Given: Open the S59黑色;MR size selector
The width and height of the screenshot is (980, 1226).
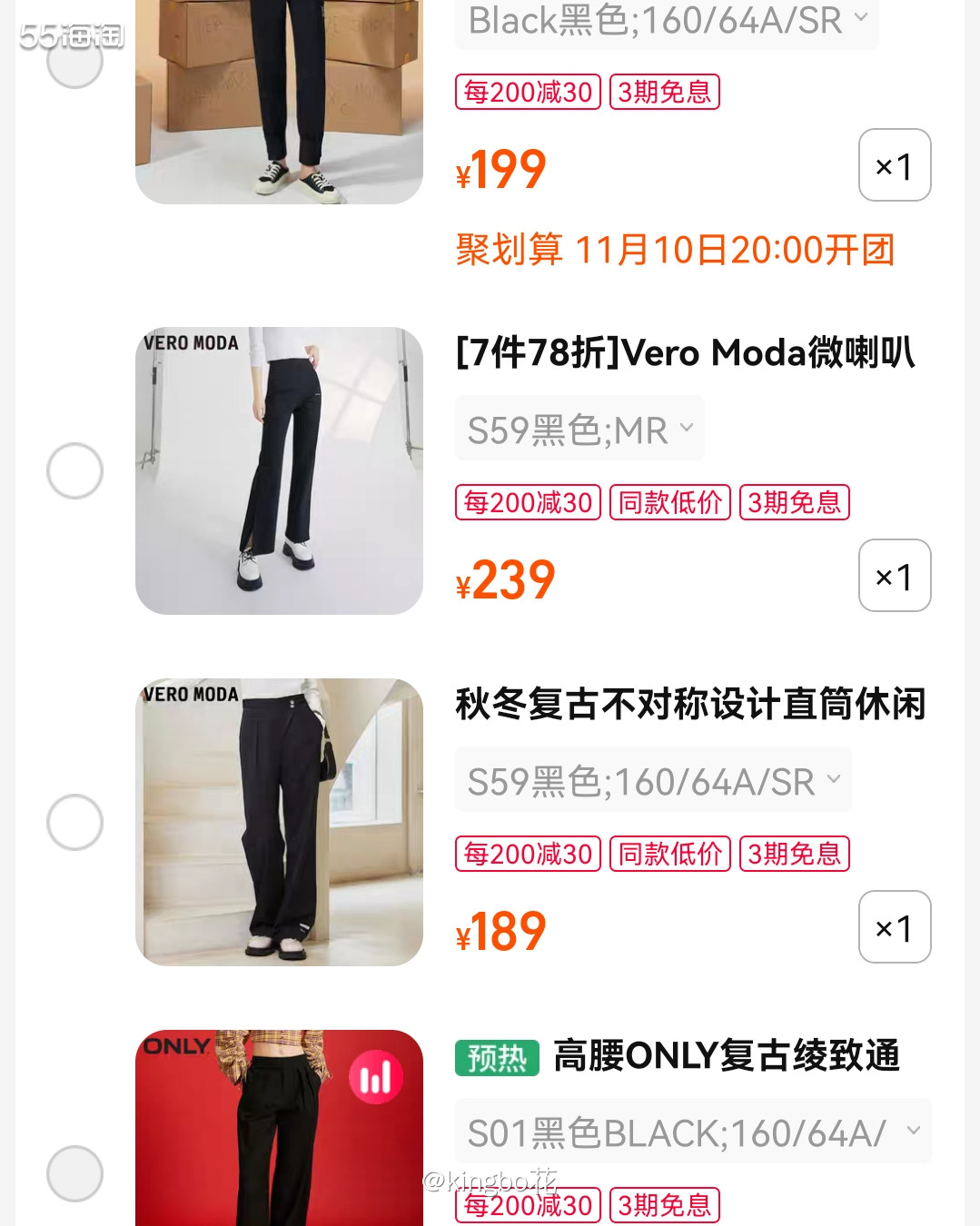Looking at the screenshot, I should pos(579,428).
